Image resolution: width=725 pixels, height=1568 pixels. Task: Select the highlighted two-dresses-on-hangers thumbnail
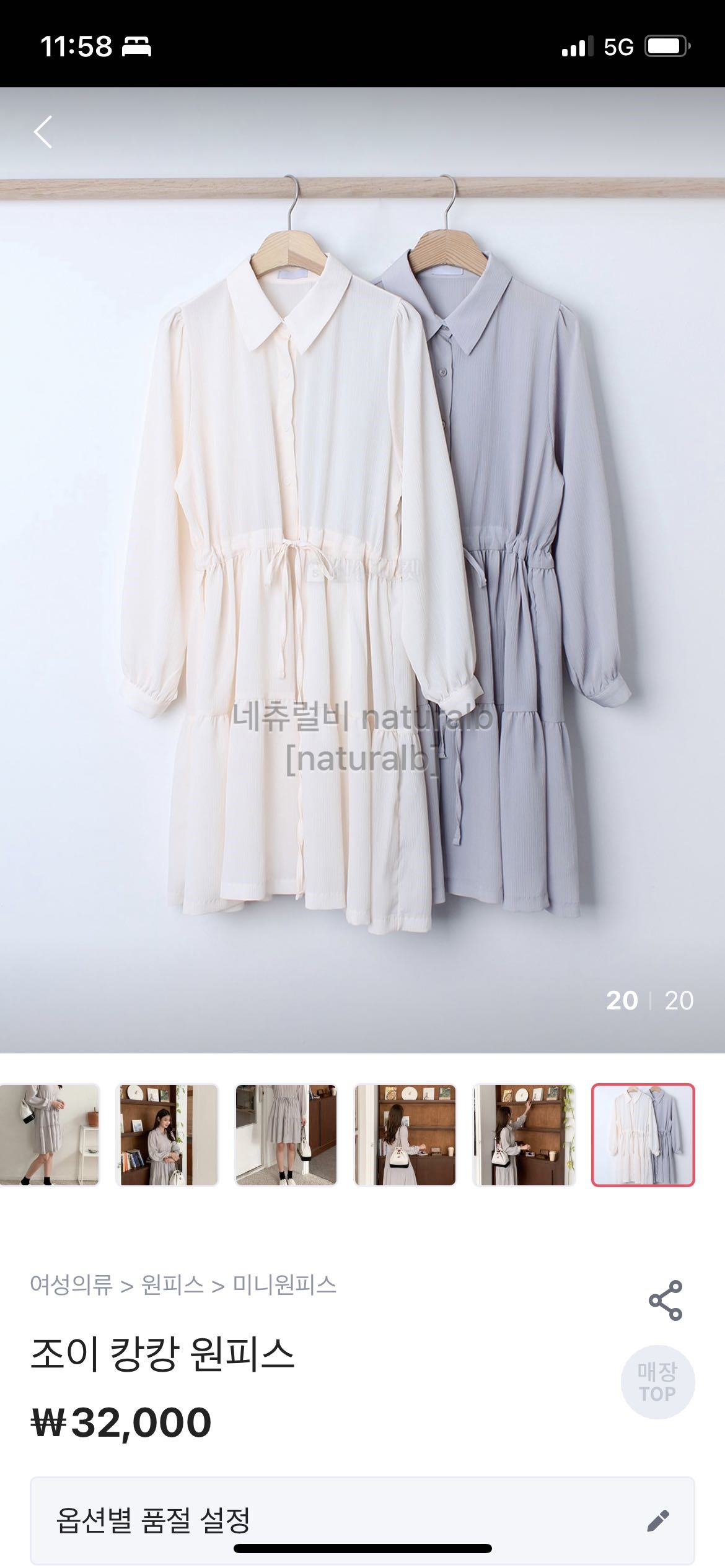[643, 1135]
